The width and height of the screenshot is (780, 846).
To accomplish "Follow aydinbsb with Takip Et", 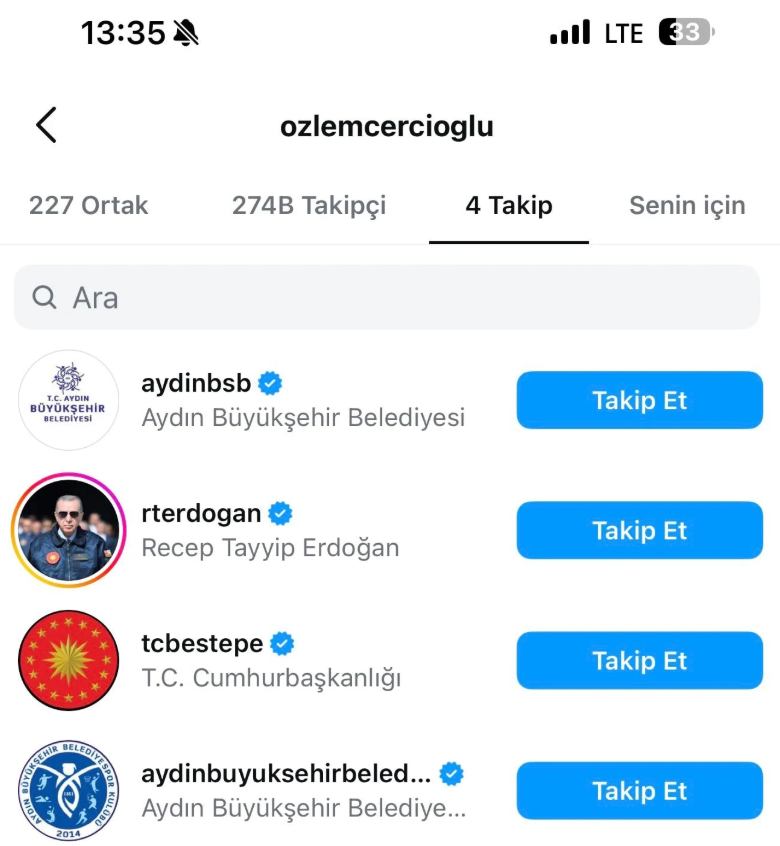I will pyautogui.click(x=639, y=400).
